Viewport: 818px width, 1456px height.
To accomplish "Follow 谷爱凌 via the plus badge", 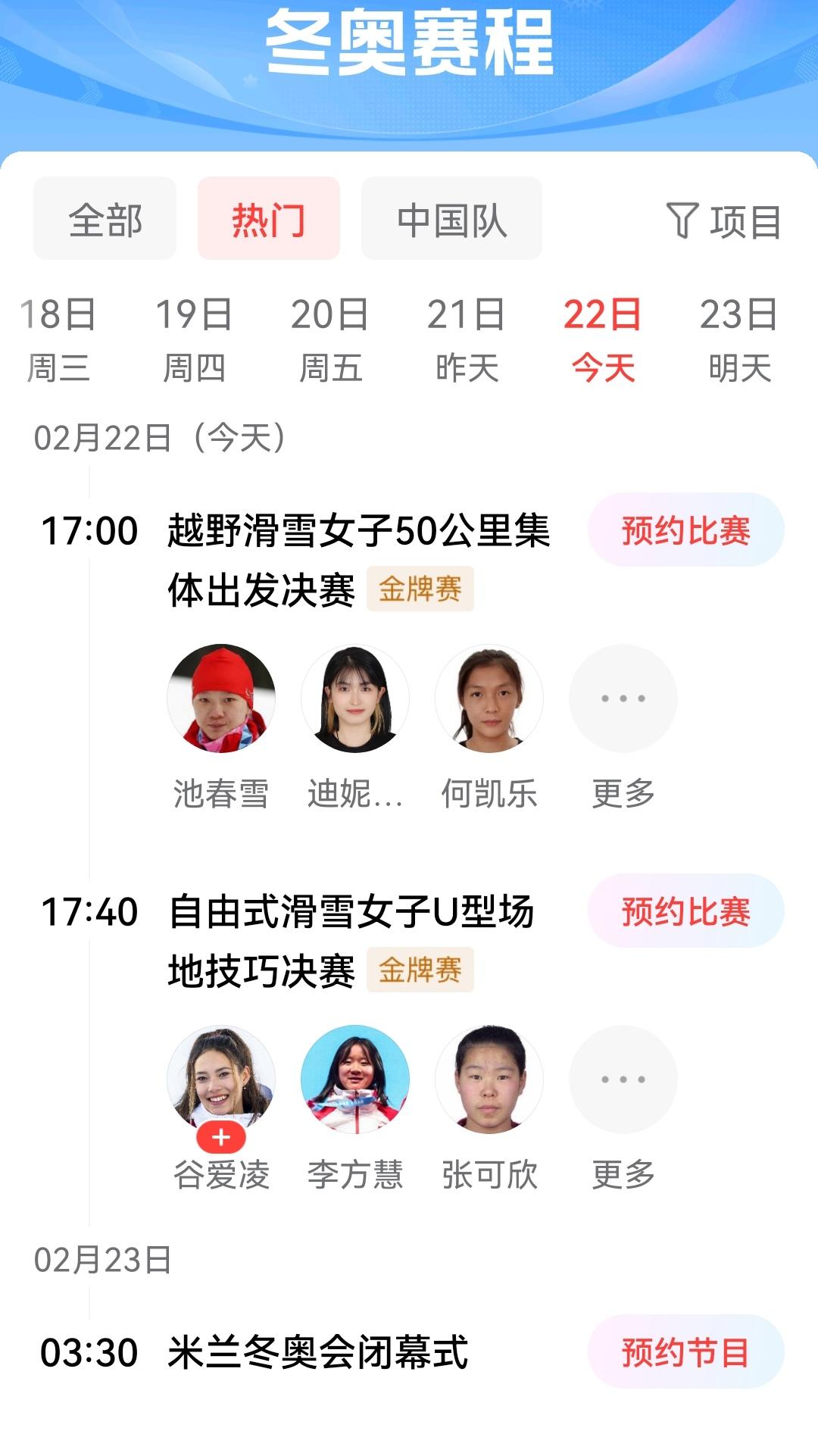I will pos(220,1137).
